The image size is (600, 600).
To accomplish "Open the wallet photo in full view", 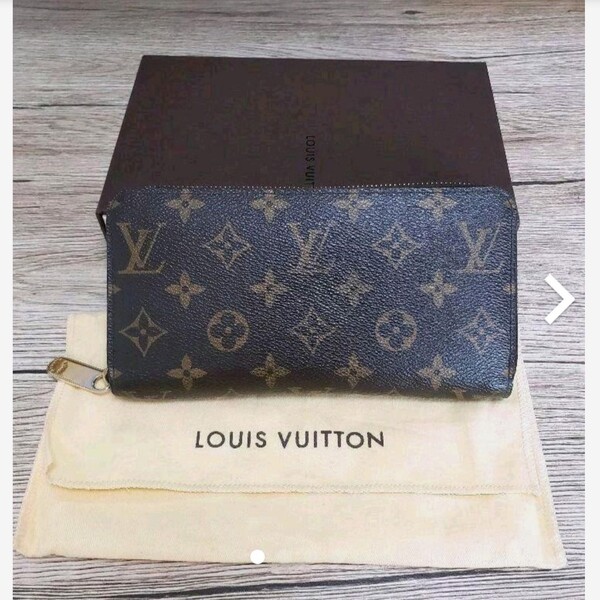I will 310,290.
